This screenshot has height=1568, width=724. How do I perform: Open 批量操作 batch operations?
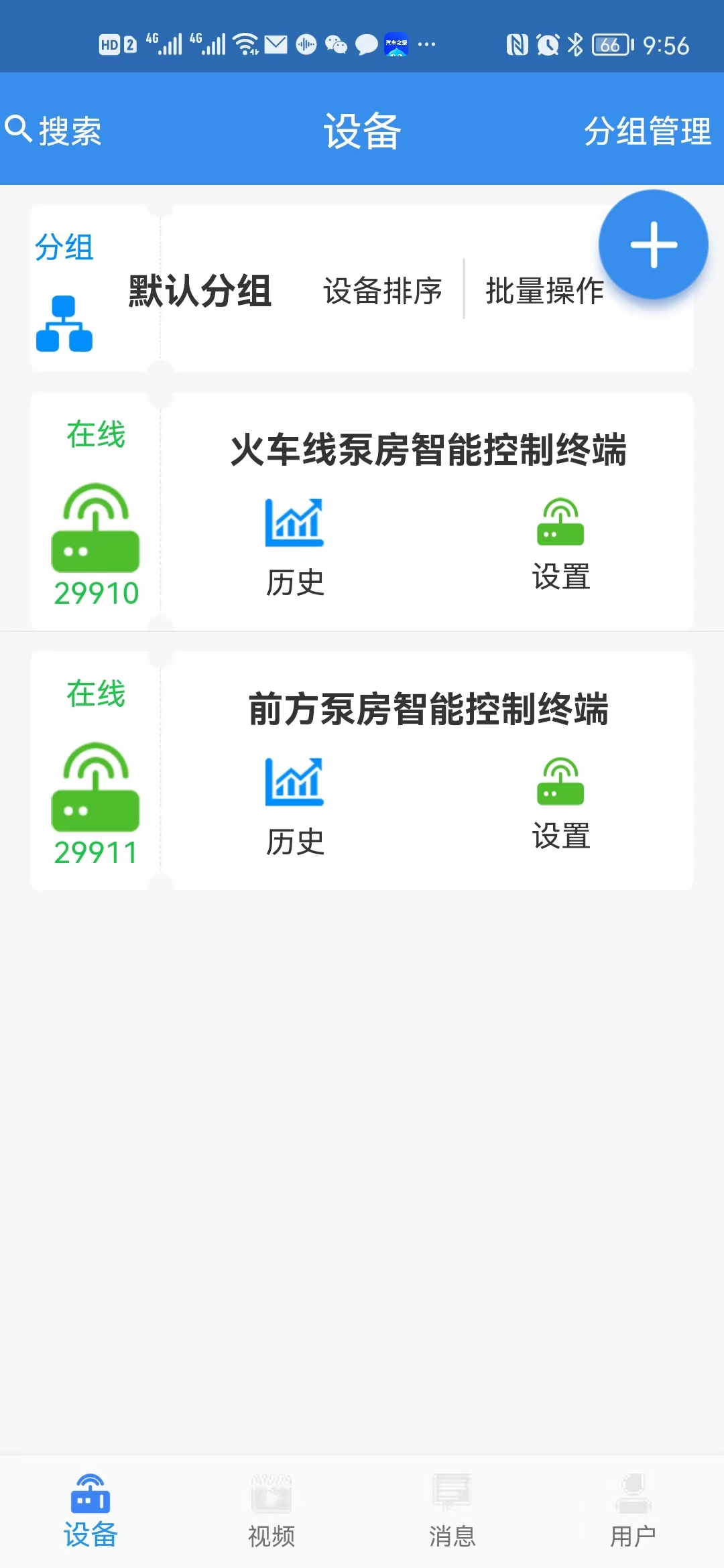[544, 291]
